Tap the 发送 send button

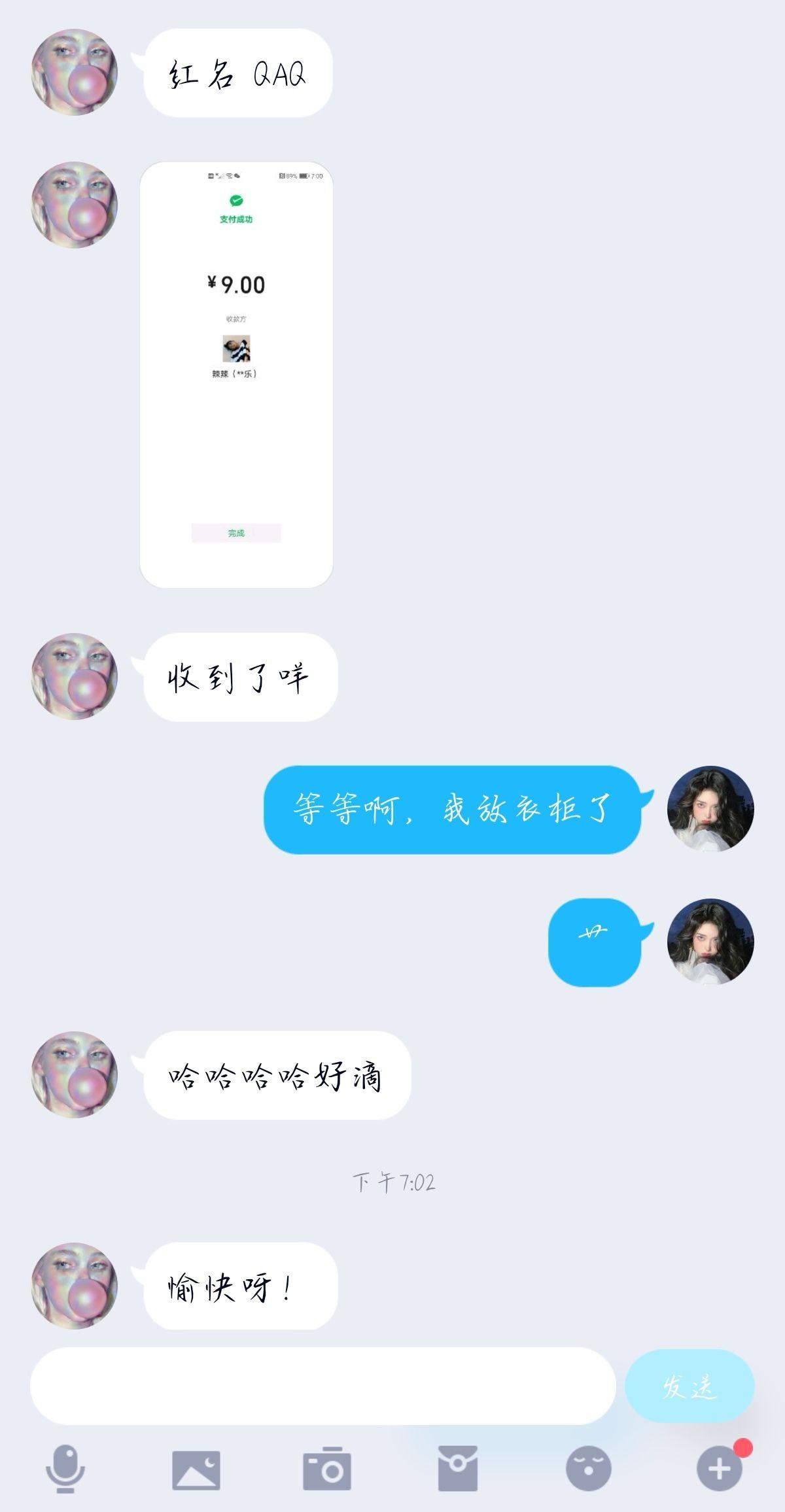(x=689, y=1386)
